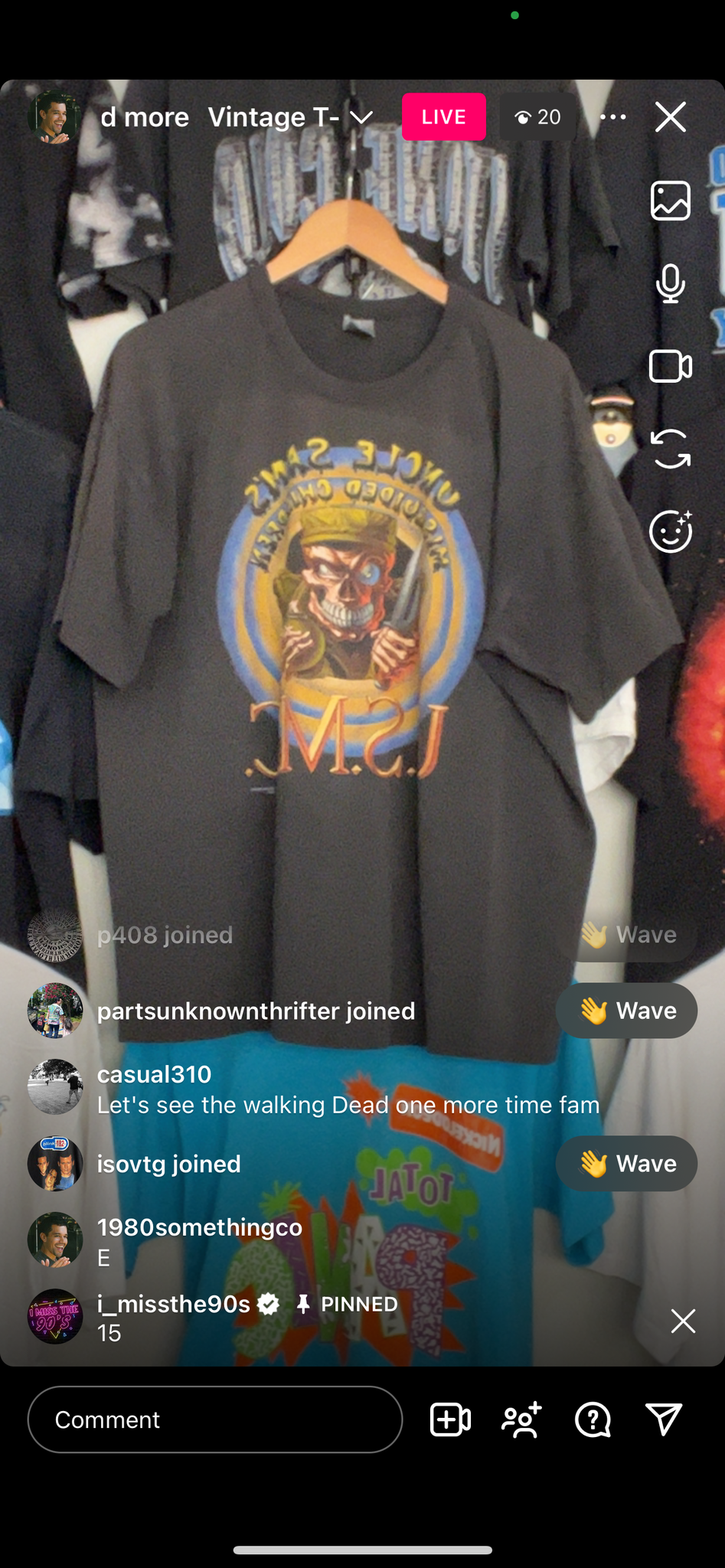The width and height of the screenshot is (725, 1568).
Task: Dismiss the pinned comment from i_missthe90s
Action: click(682, 1321)
